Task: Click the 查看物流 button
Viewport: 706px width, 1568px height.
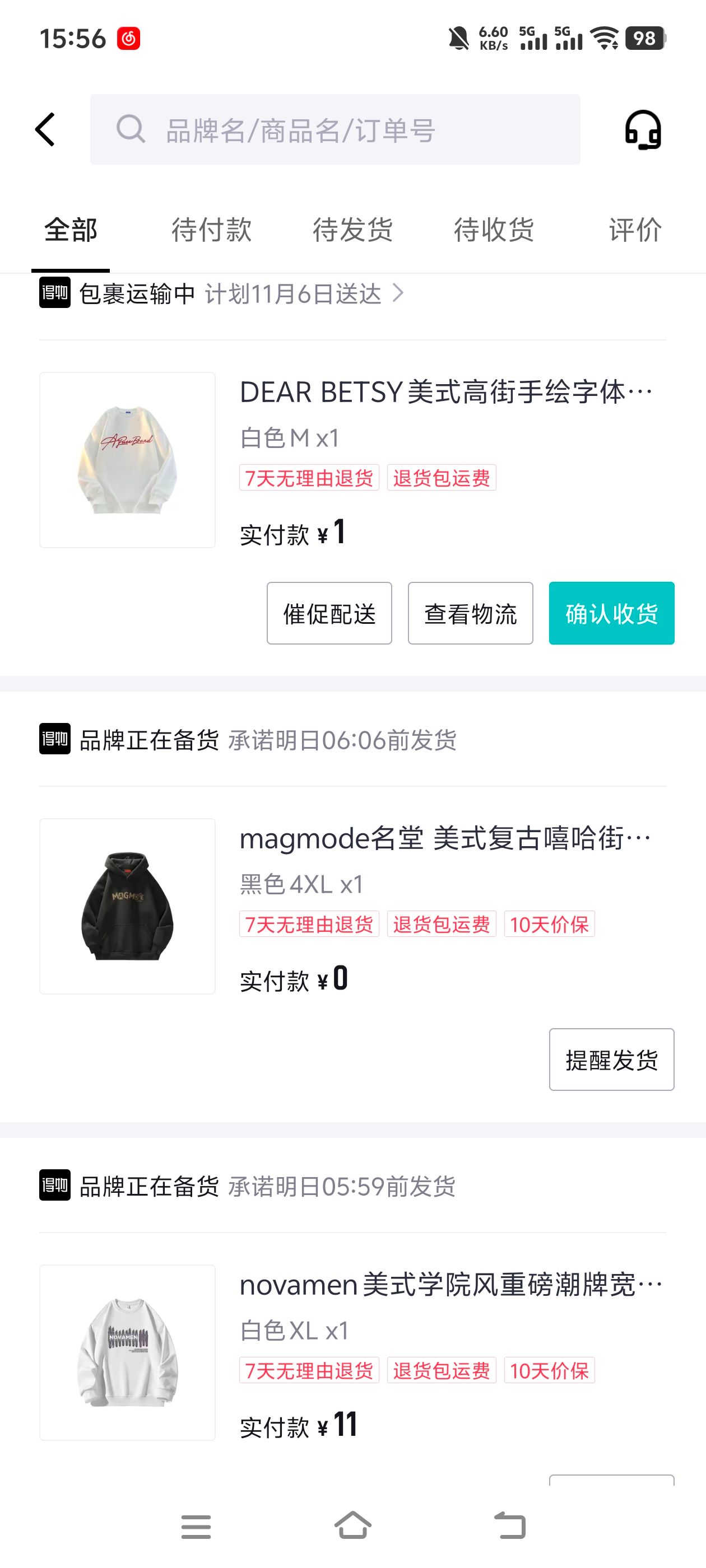Action: [471, 614]
